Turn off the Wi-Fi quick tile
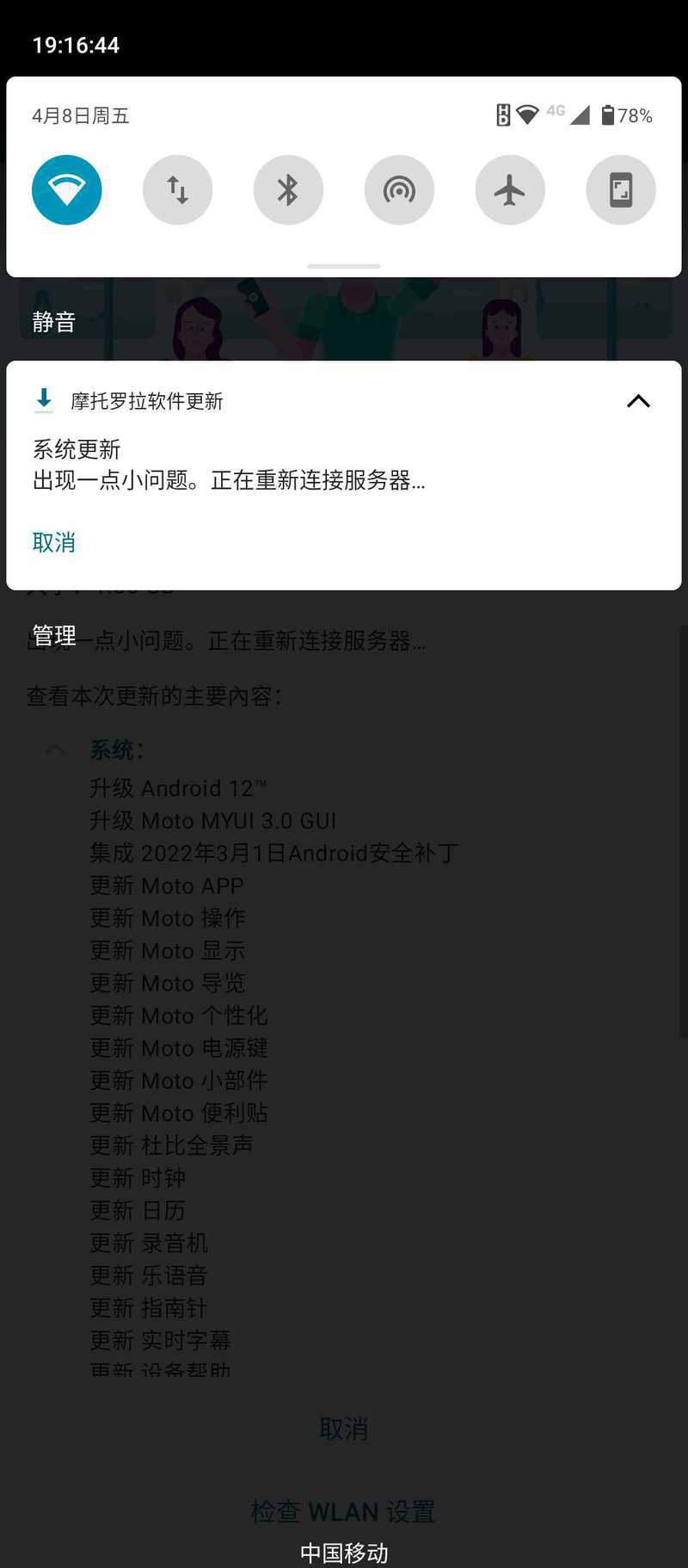This screenshot has width=688, height=1568. click(x=67, y=190)
